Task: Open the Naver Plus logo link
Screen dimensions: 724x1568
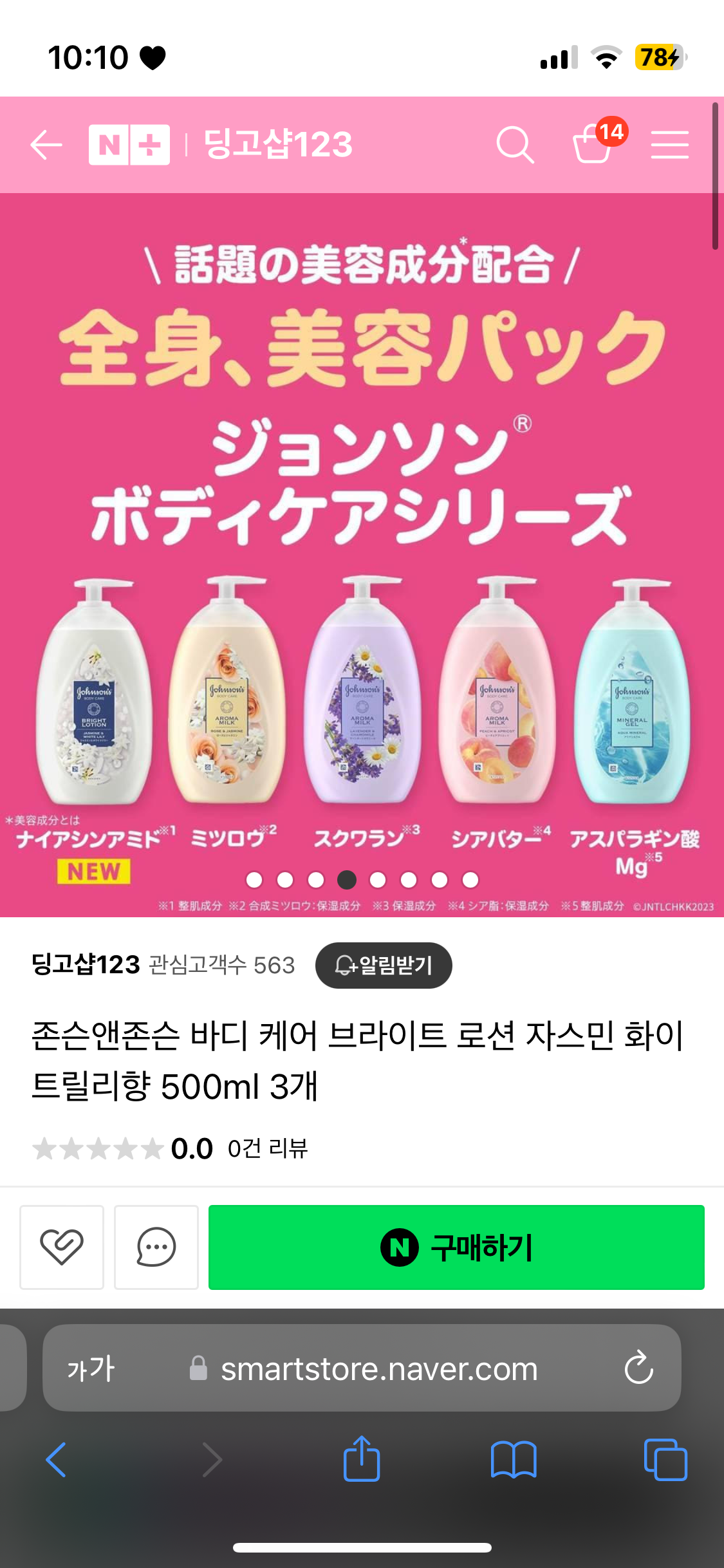Action: 129,145
